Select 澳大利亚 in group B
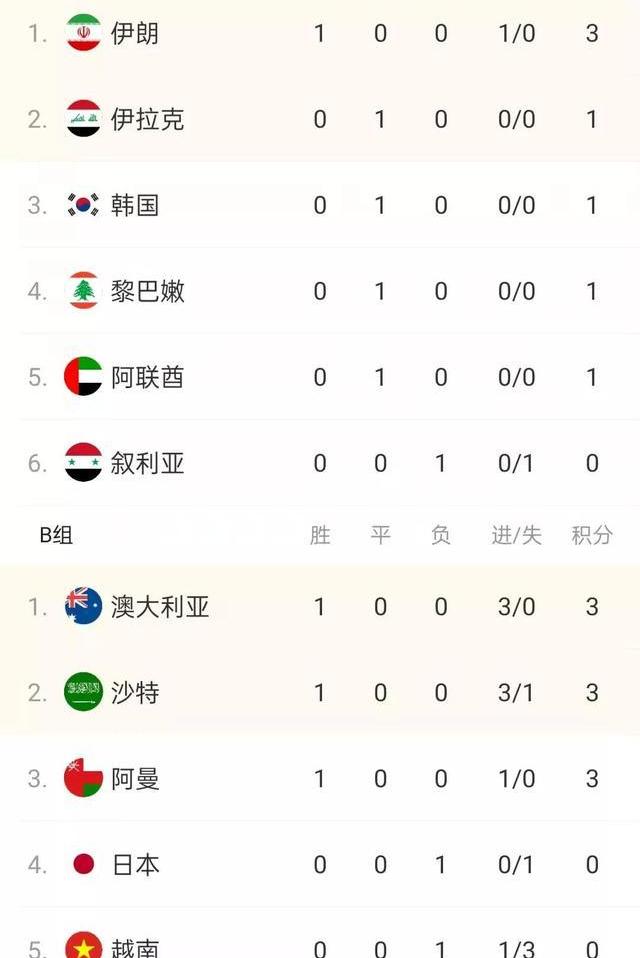The width and height of the screenshot is (640, 958). tap(160, 607)
